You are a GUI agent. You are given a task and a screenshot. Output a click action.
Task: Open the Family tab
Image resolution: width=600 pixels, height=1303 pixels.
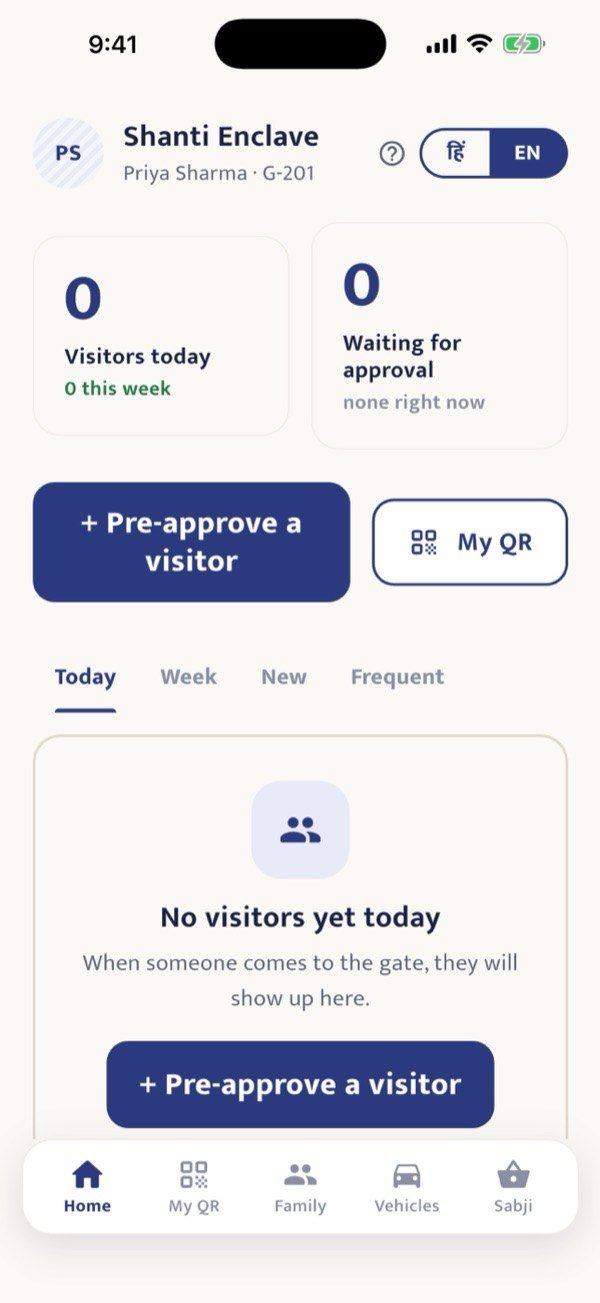click(x=300, y=1187)
